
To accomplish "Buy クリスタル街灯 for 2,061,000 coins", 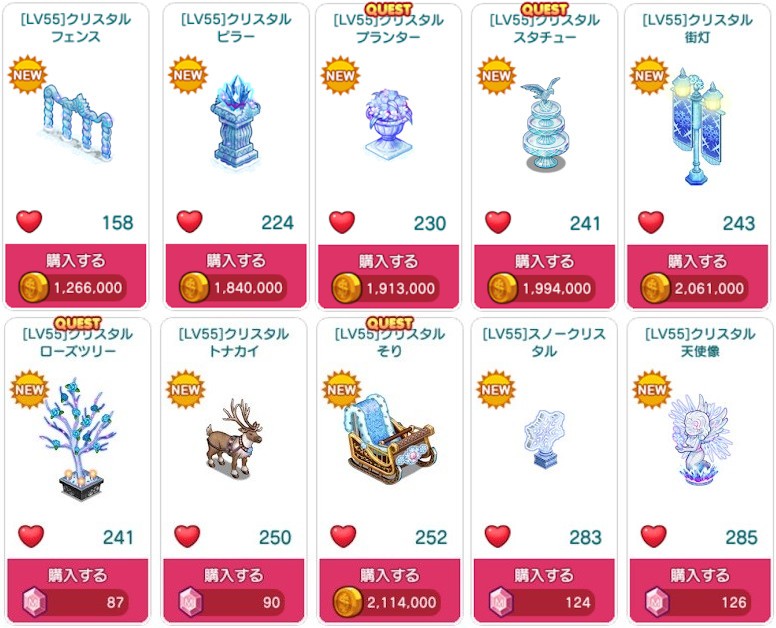I will (699, 276).
